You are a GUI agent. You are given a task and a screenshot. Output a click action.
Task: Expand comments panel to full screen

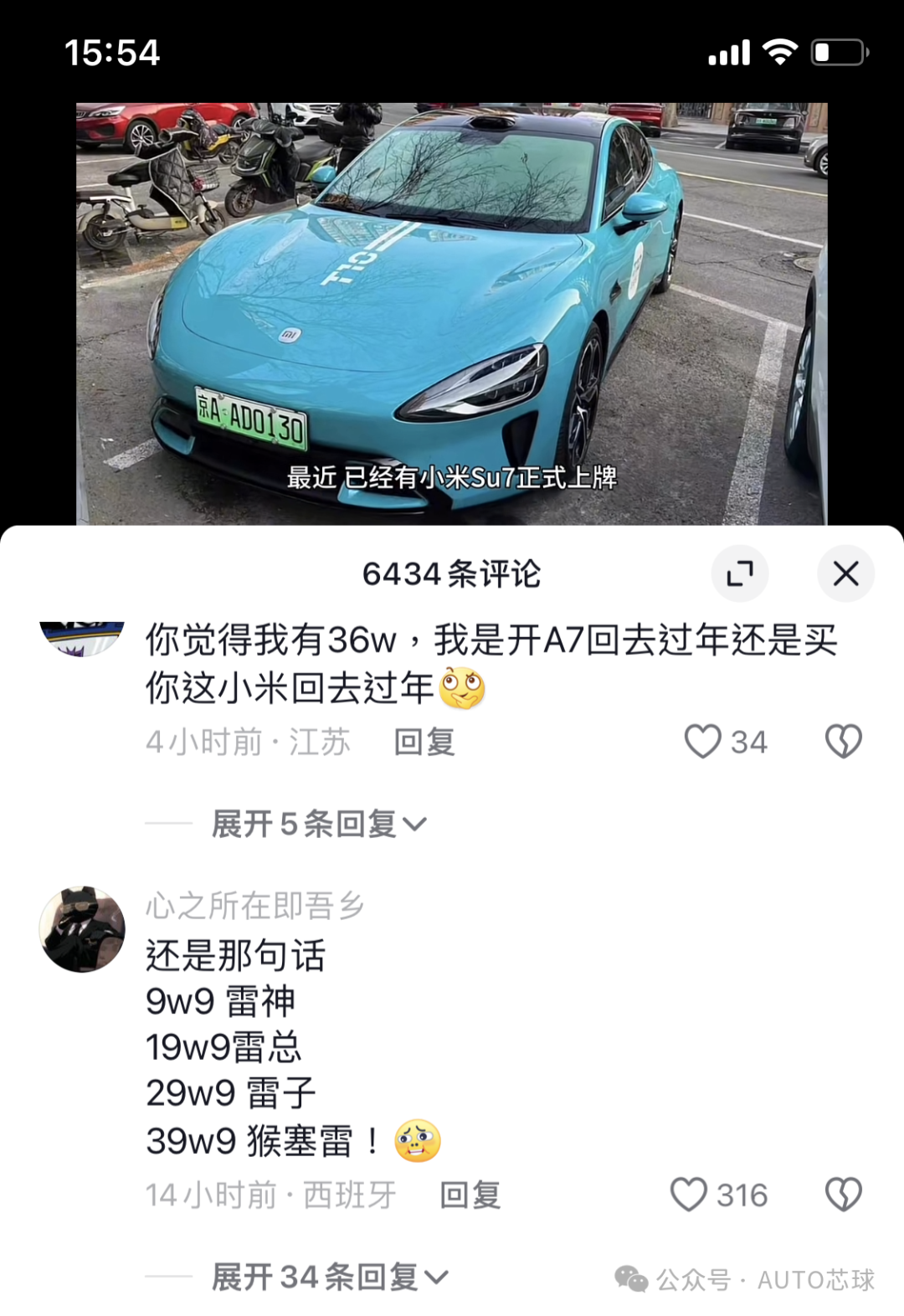click(x=740, y=573)
